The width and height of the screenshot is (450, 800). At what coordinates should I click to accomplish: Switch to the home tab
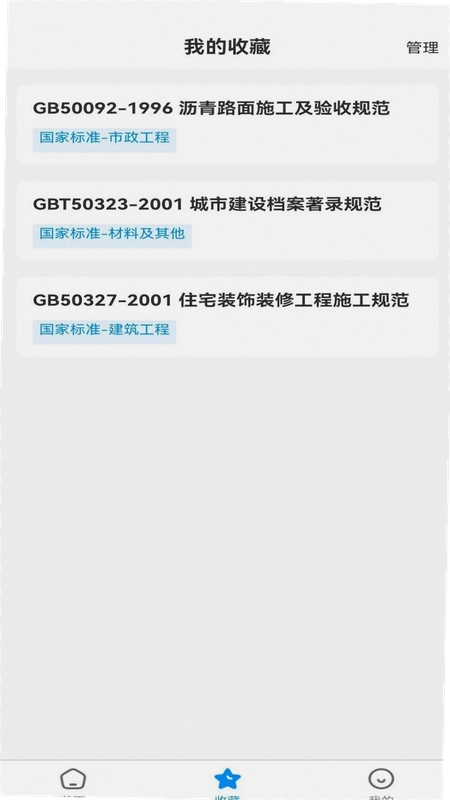[73, 782]
